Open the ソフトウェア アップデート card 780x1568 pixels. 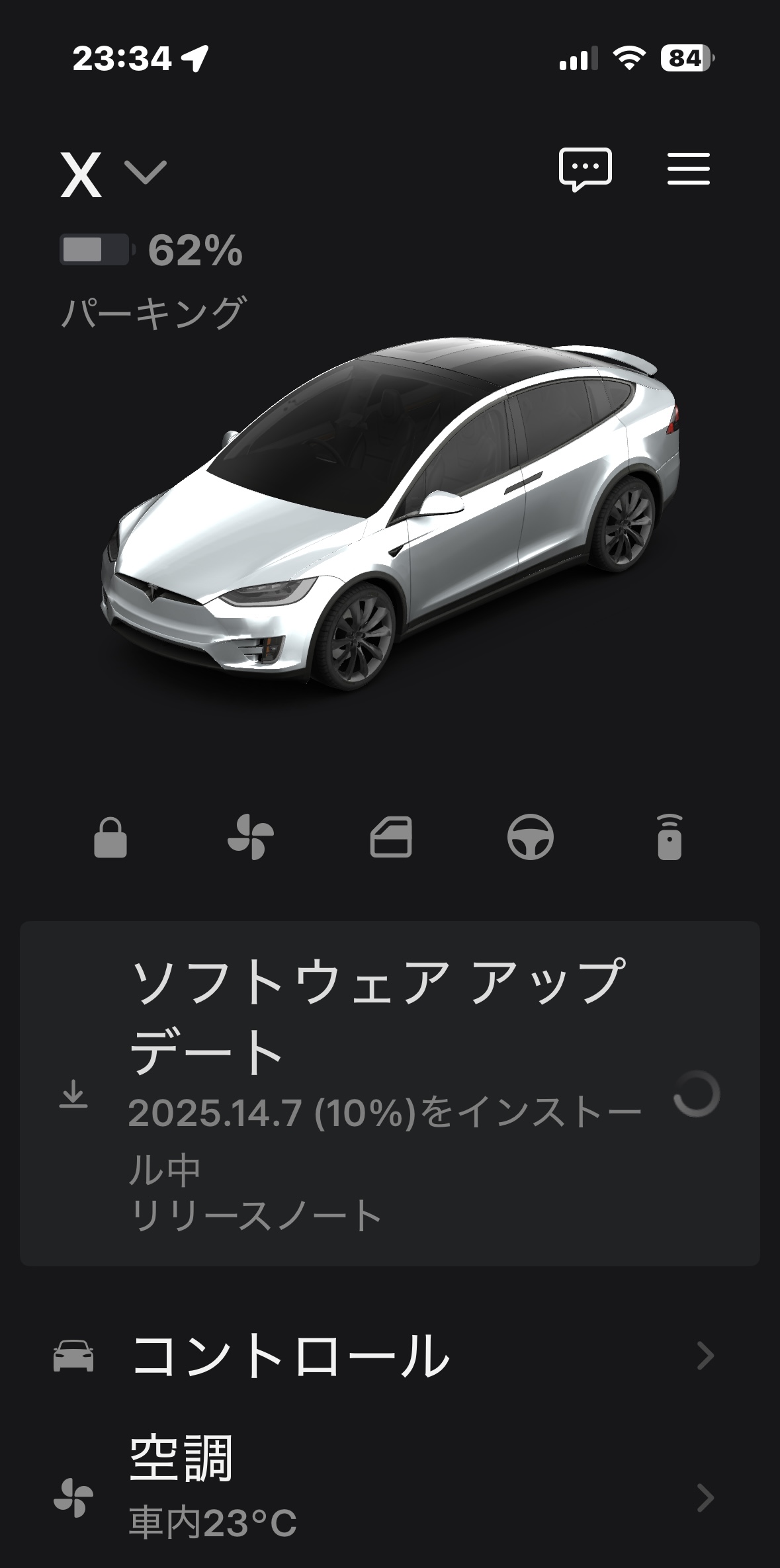390,1092
